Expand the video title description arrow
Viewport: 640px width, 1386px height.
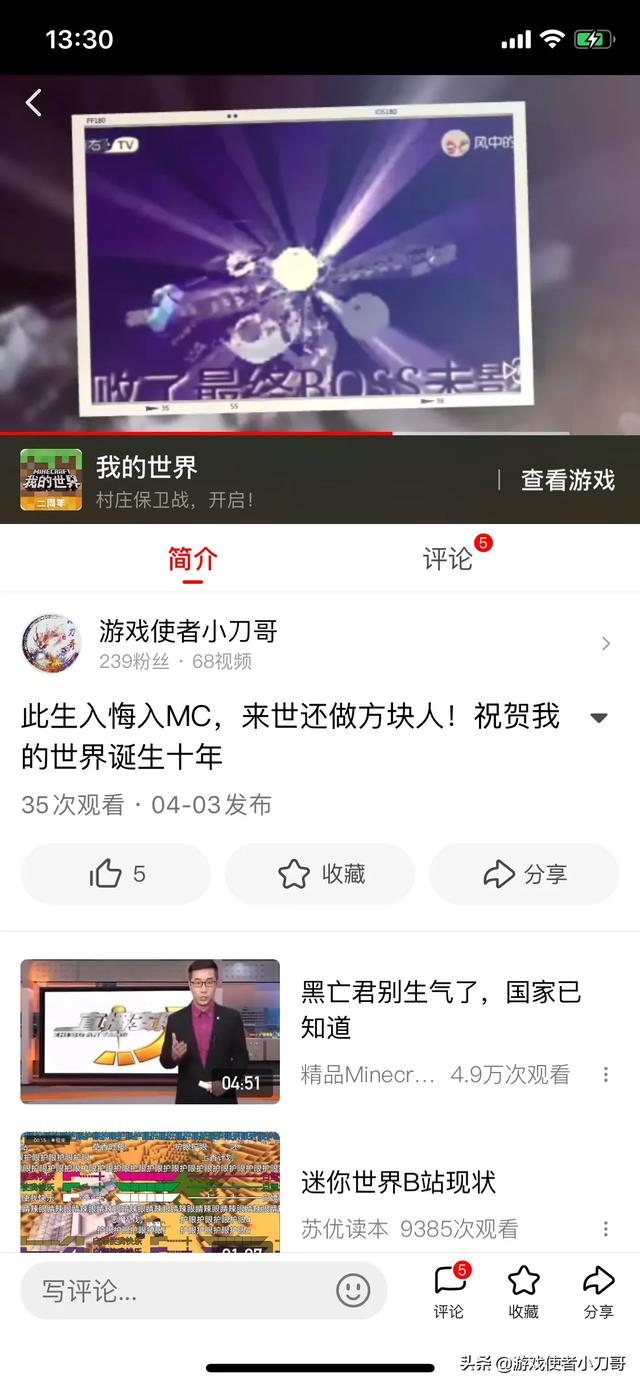pos(599,717)
